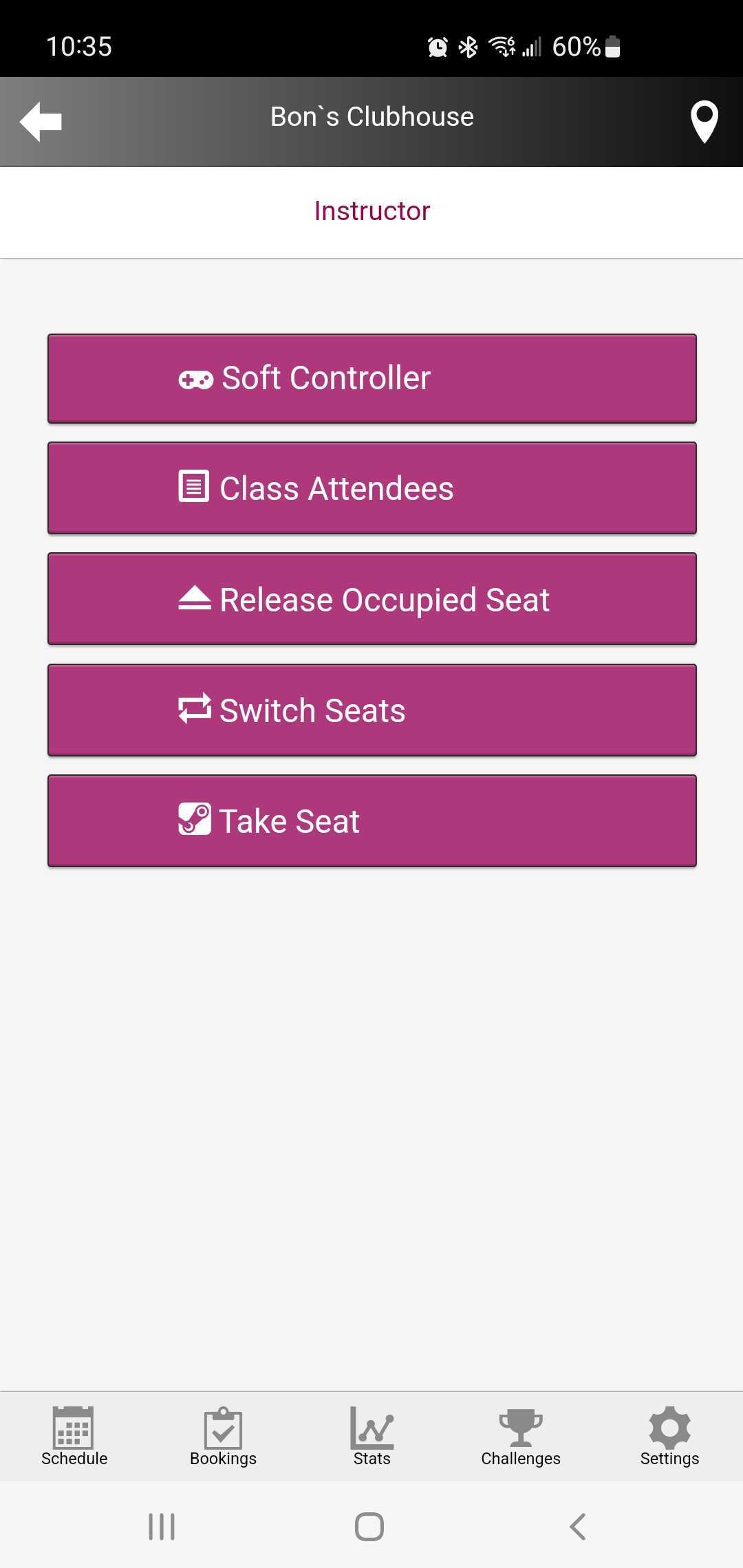Open the Soft Controller
This screenshot has height=1568, width=743.
click(x=372, y=378)
